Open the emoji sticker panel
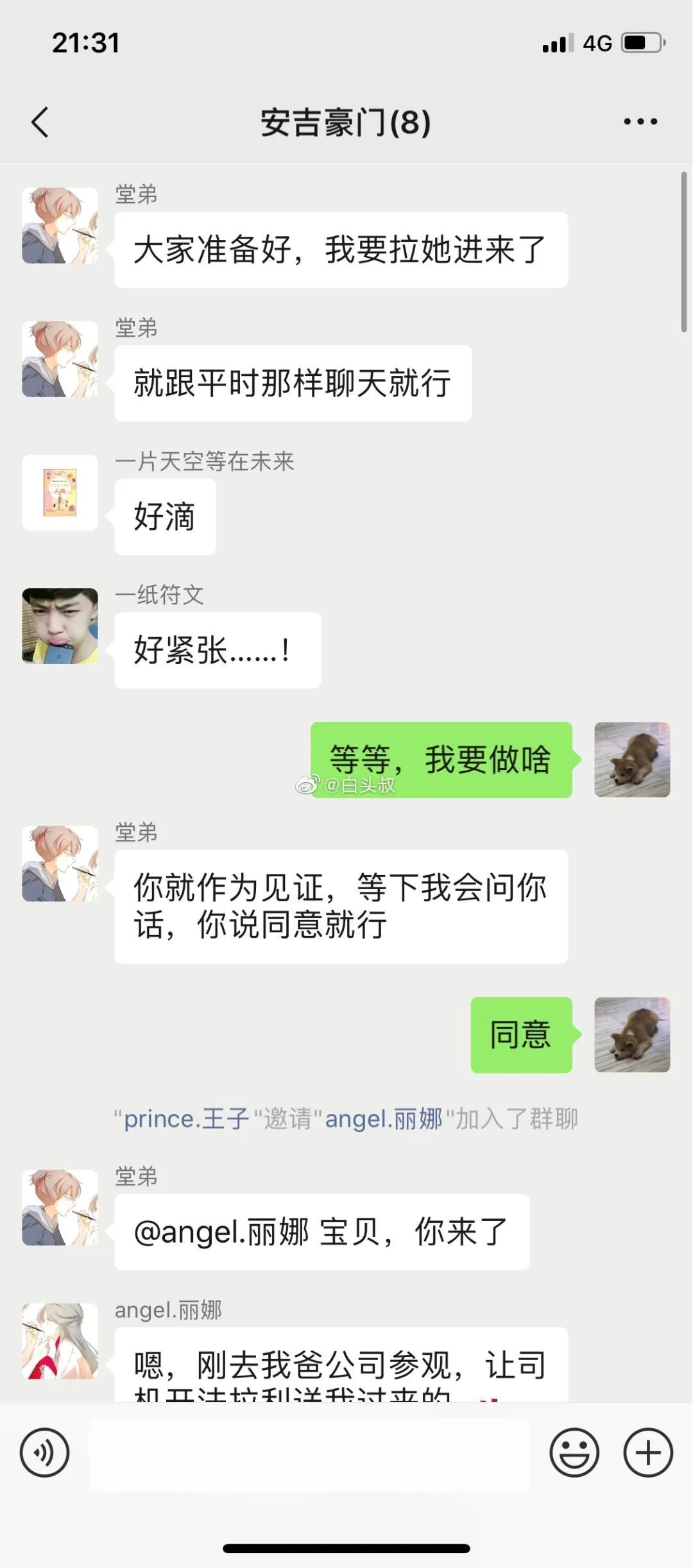Screen dimensions: 693x1568 [x=574, y=1452]
